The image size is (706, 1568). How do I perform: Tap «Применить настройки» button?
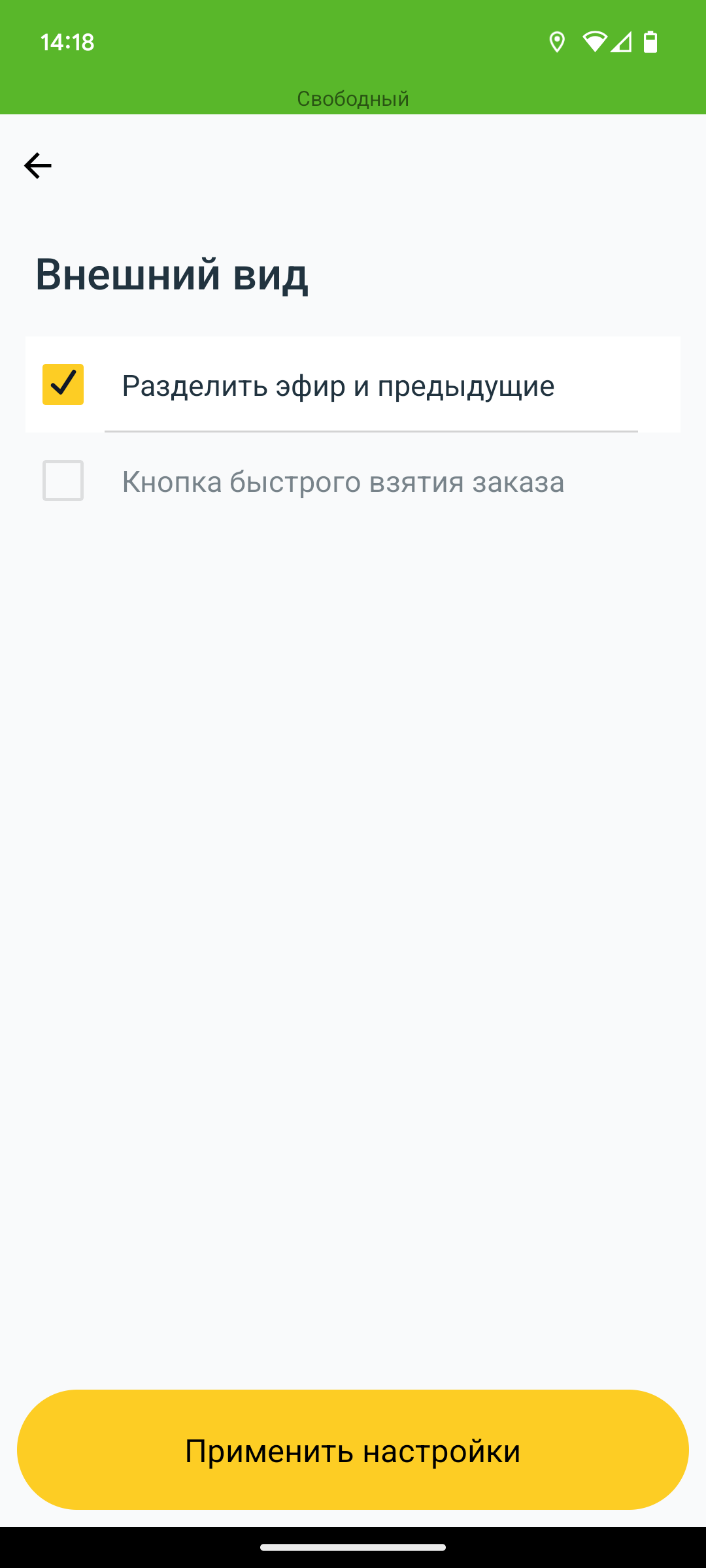coord(353,1450)
